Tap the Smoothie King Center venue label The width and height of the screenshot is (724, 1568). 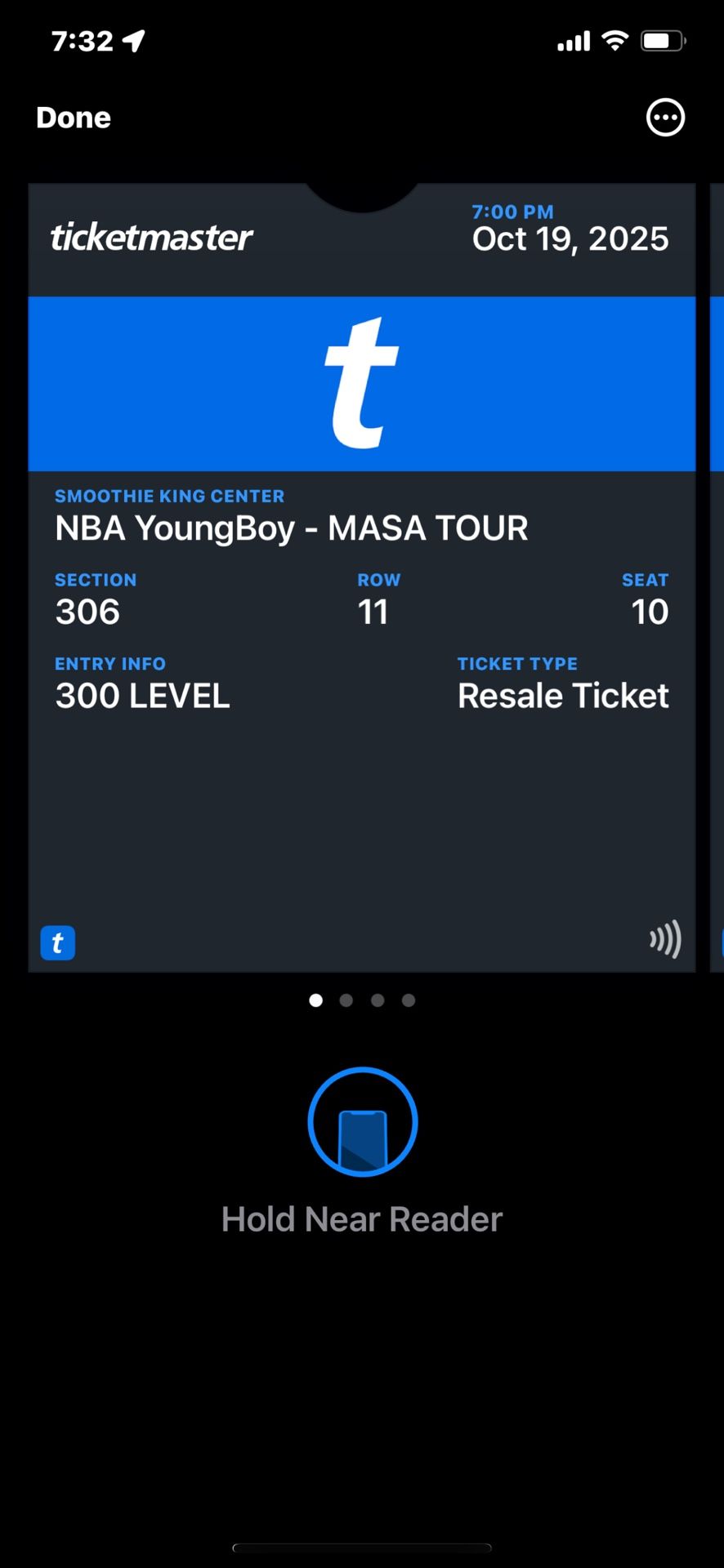tap(169, 496)
